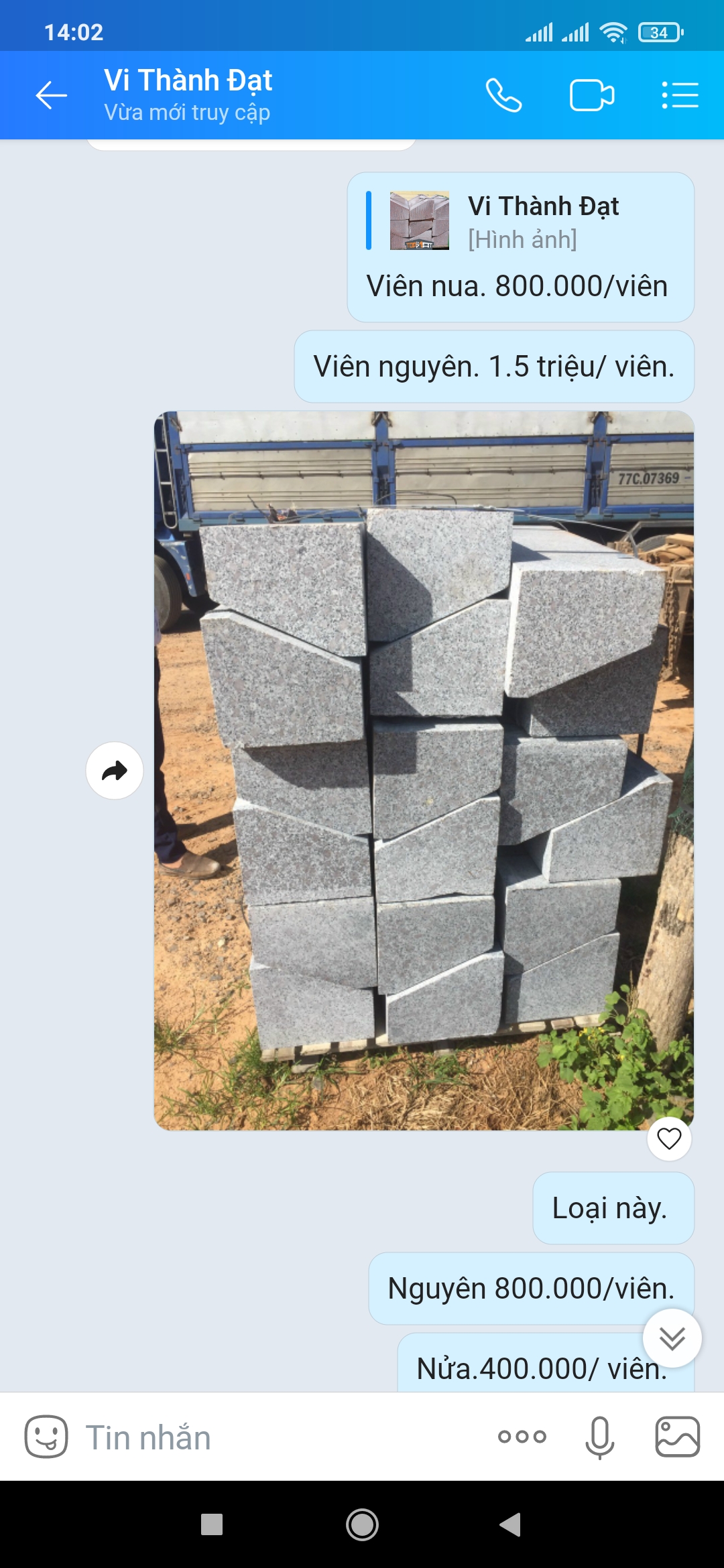The image size is (724, 1568).
Task: React with heart on the stone photo
Action: point(669,1138)
